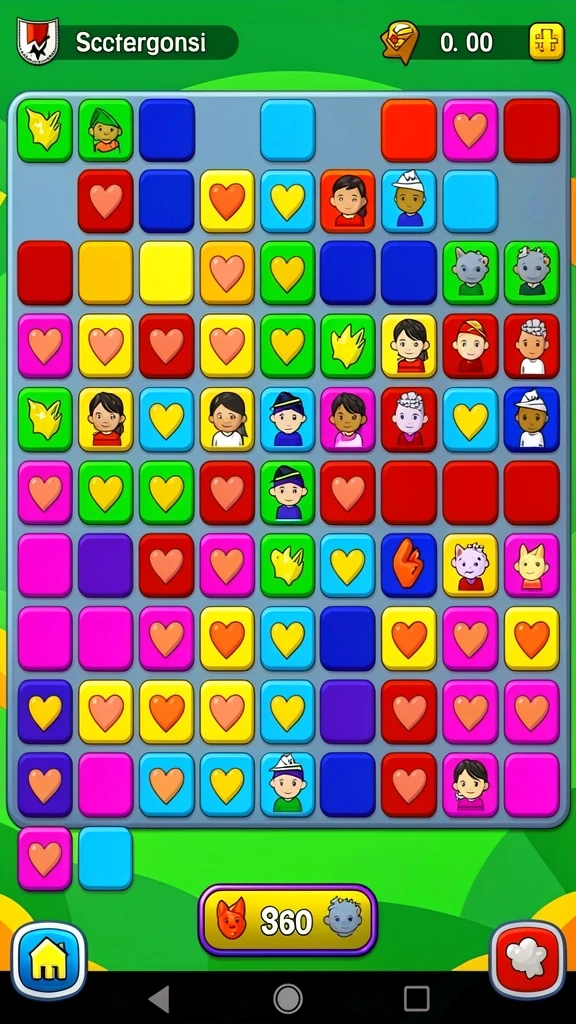This screenshot has width=576, height=1024.
Task: Add coins with the yellow plus button
Action: (x=546, y=42)
